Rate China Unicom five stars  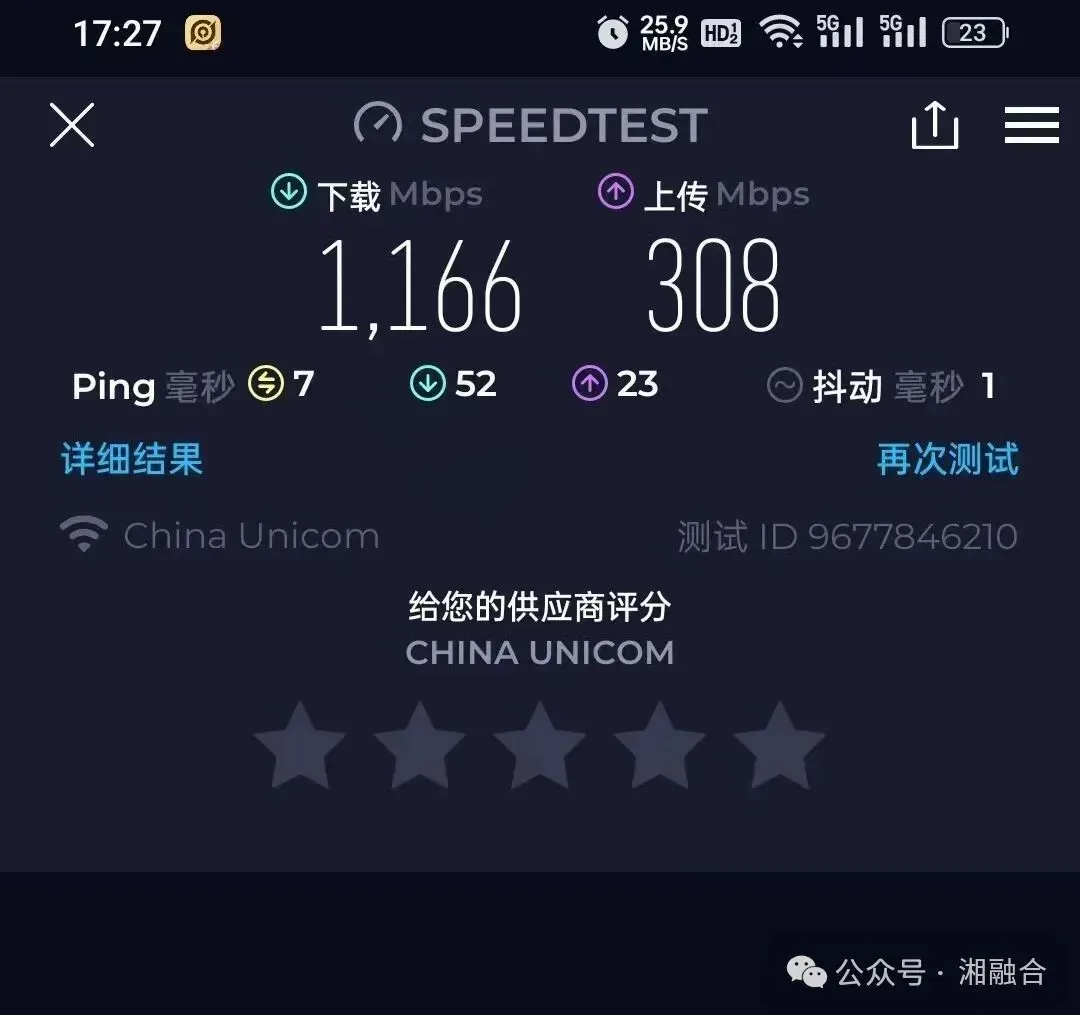[x=779, y=746]
